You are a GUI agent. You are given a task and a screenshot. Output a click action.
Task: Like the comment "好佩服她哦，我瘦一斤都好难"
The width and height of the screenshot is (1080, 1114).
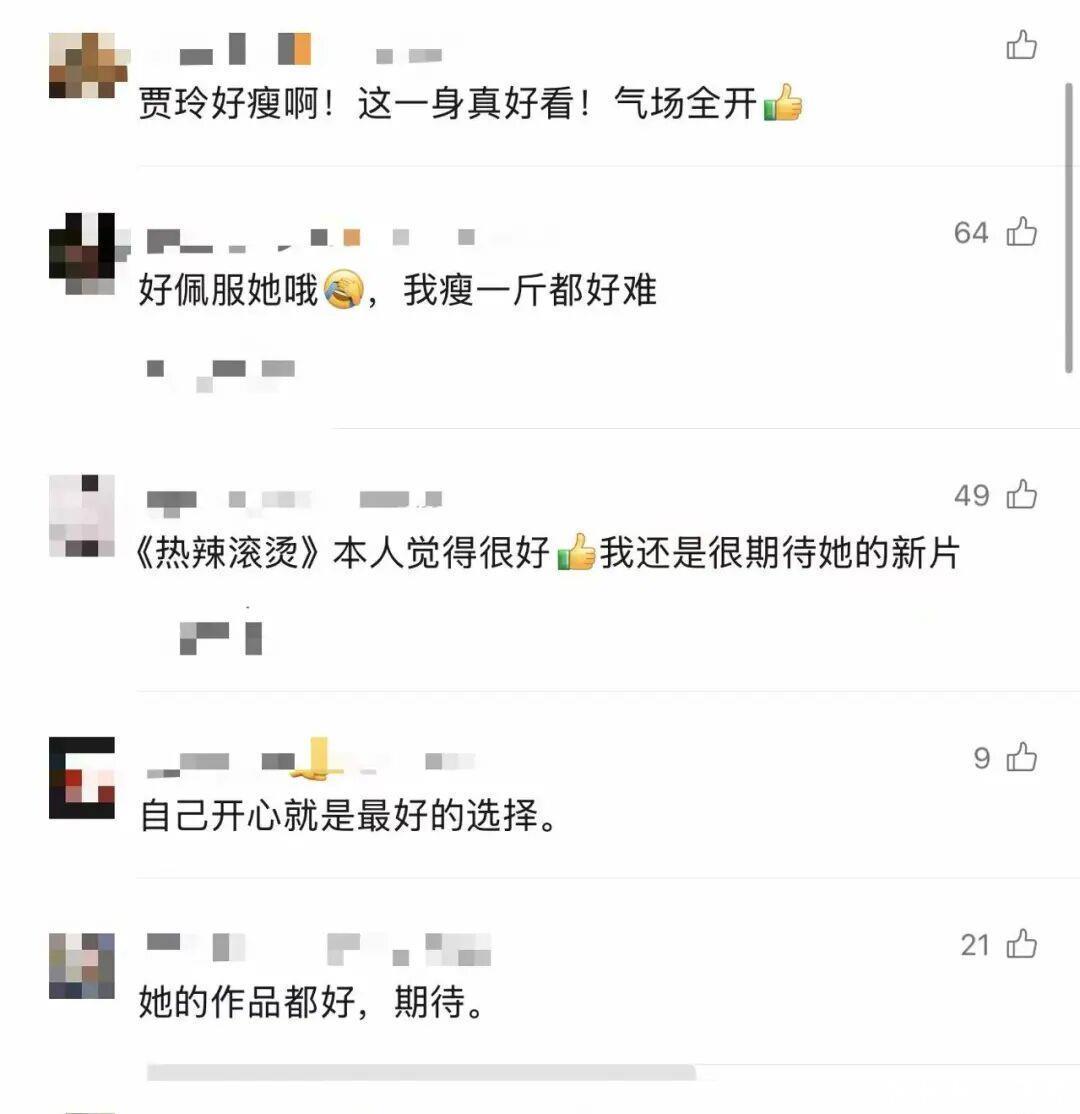pyautogui.click(x=1021, y=232)
